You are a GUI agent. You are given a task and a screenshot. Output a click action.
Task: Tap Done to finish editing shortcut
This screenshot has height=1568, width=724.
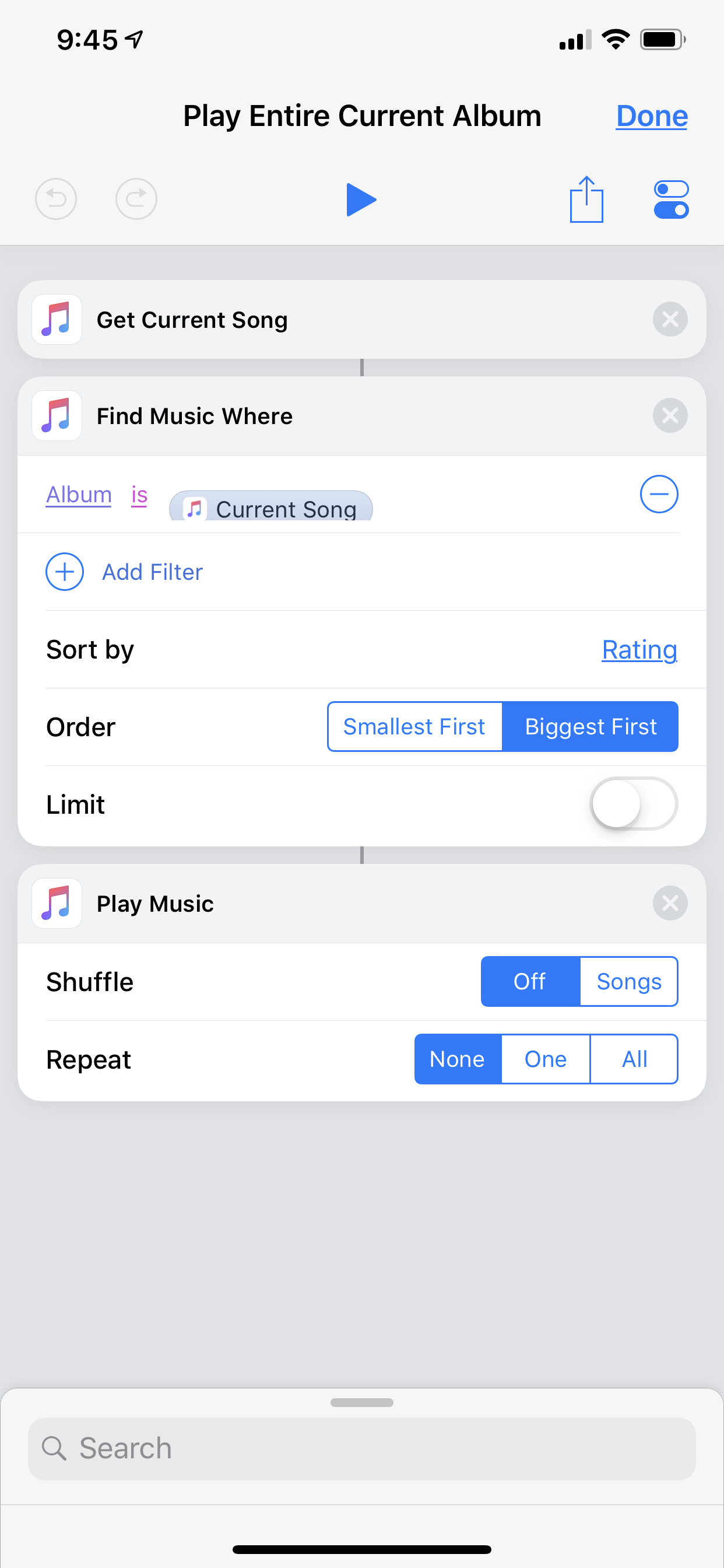652,116
